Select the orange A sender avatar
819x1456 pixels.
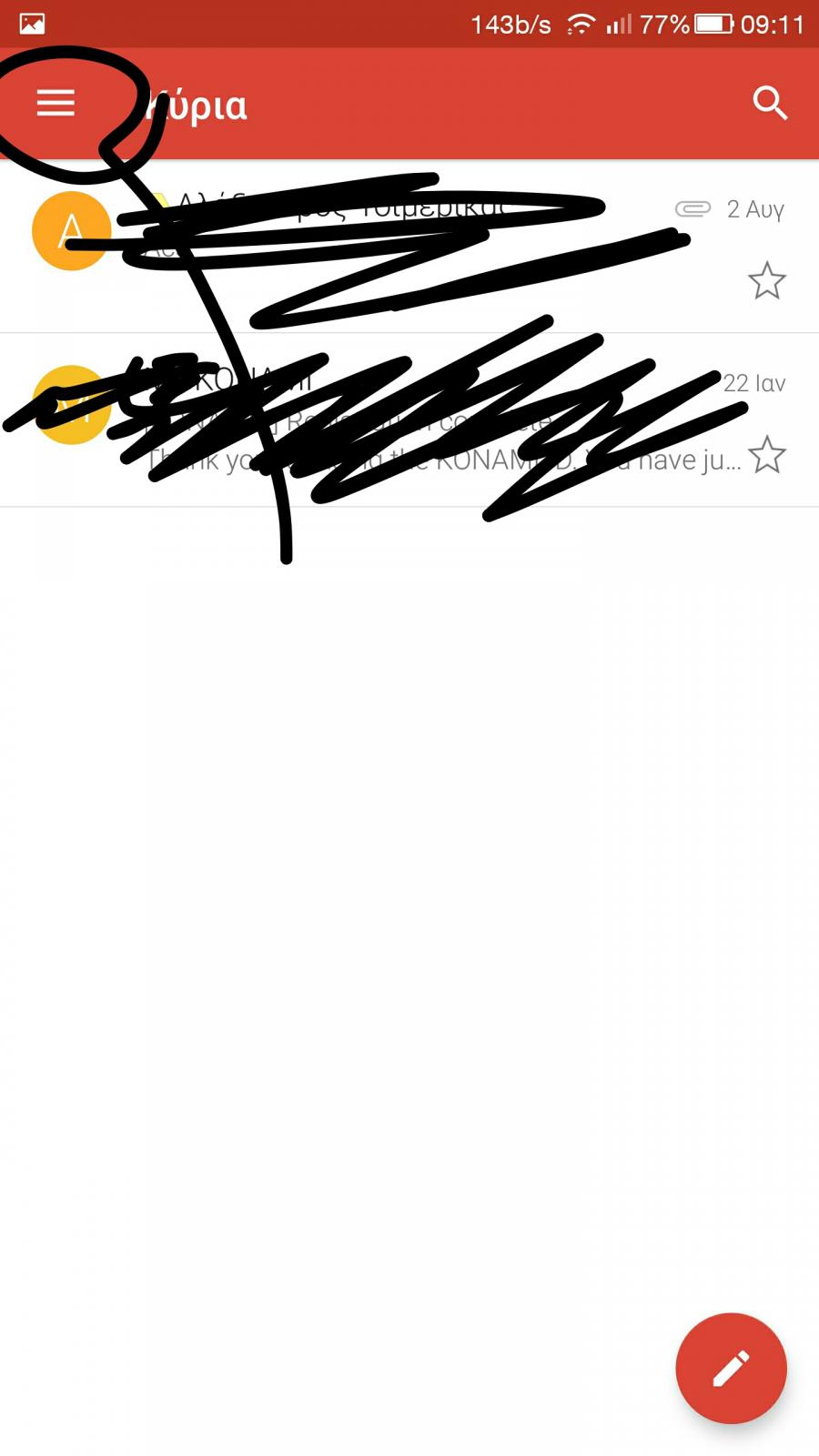point(72,231)
